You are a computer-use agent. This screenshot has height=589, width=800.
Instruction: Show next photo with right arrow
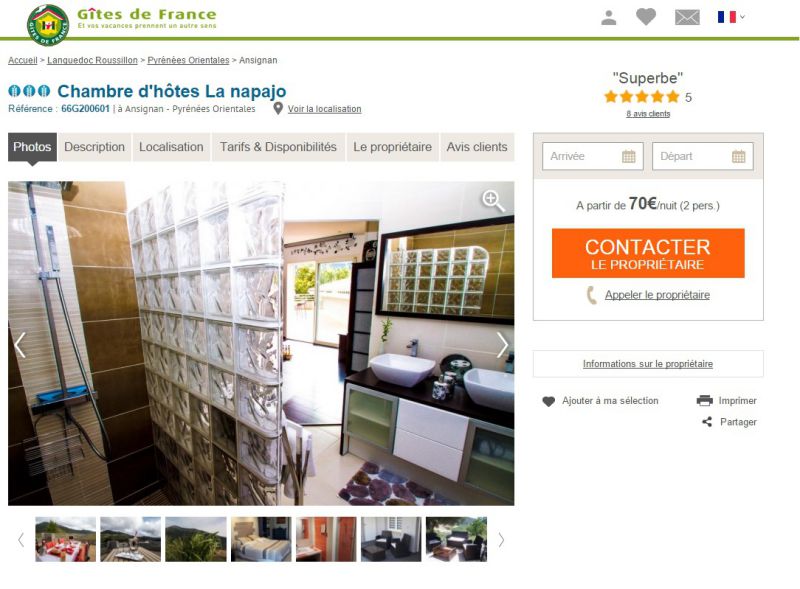click(502, 345)
